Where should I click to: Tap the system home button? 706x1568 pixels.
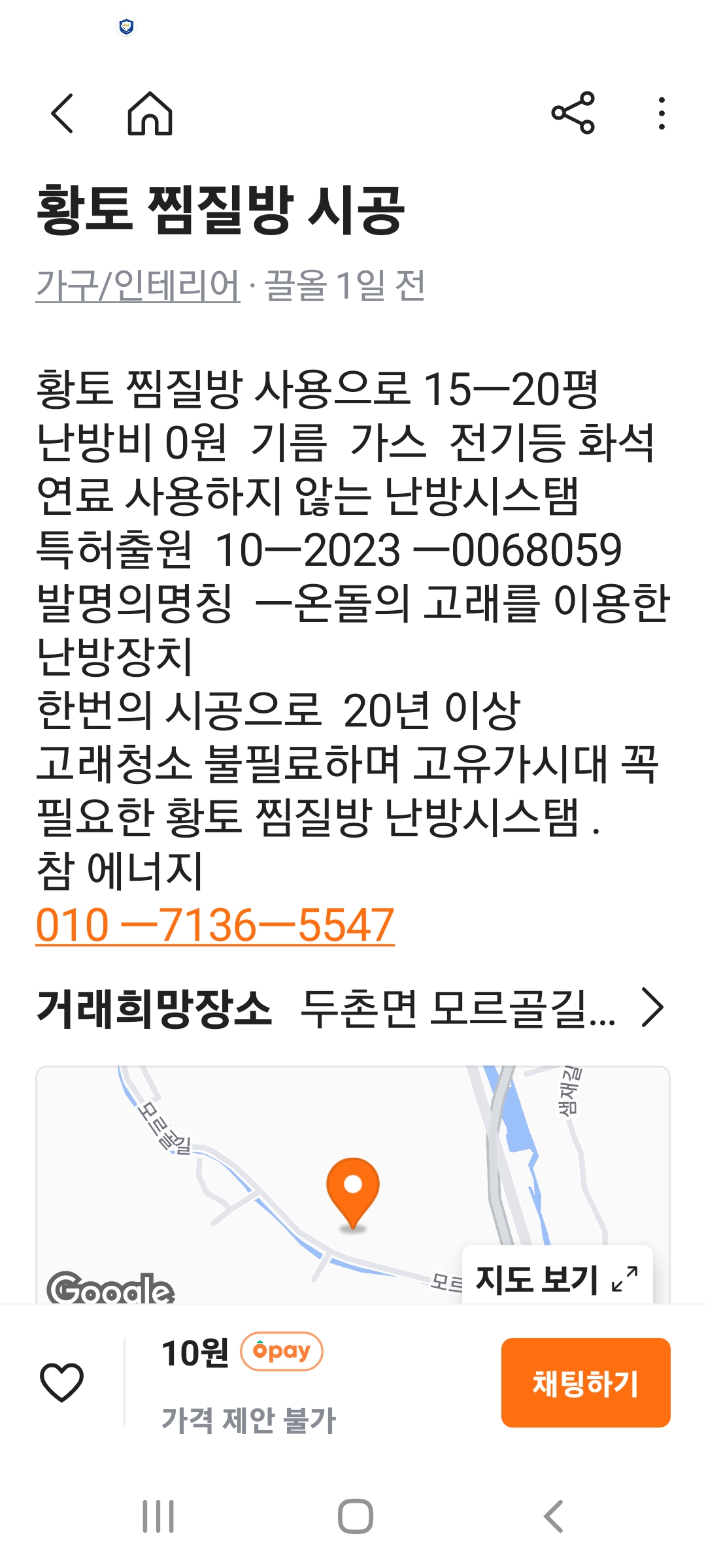click(355, 1516)
